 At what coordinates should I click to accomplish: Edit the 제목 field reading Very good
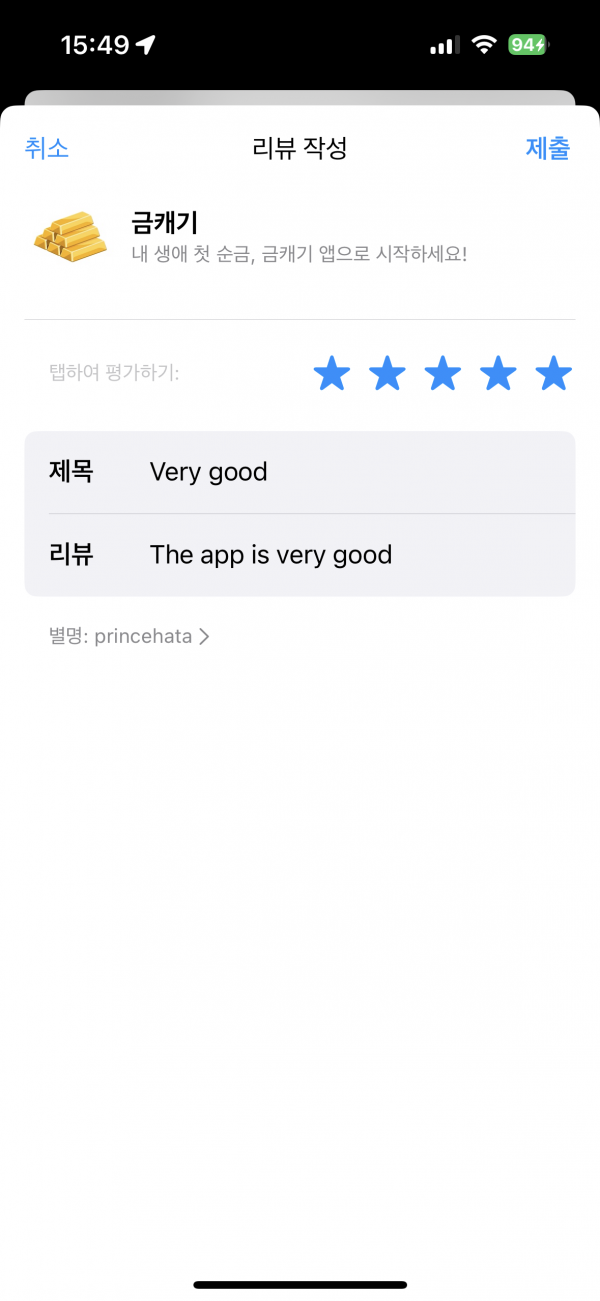[x=300, y=472]
